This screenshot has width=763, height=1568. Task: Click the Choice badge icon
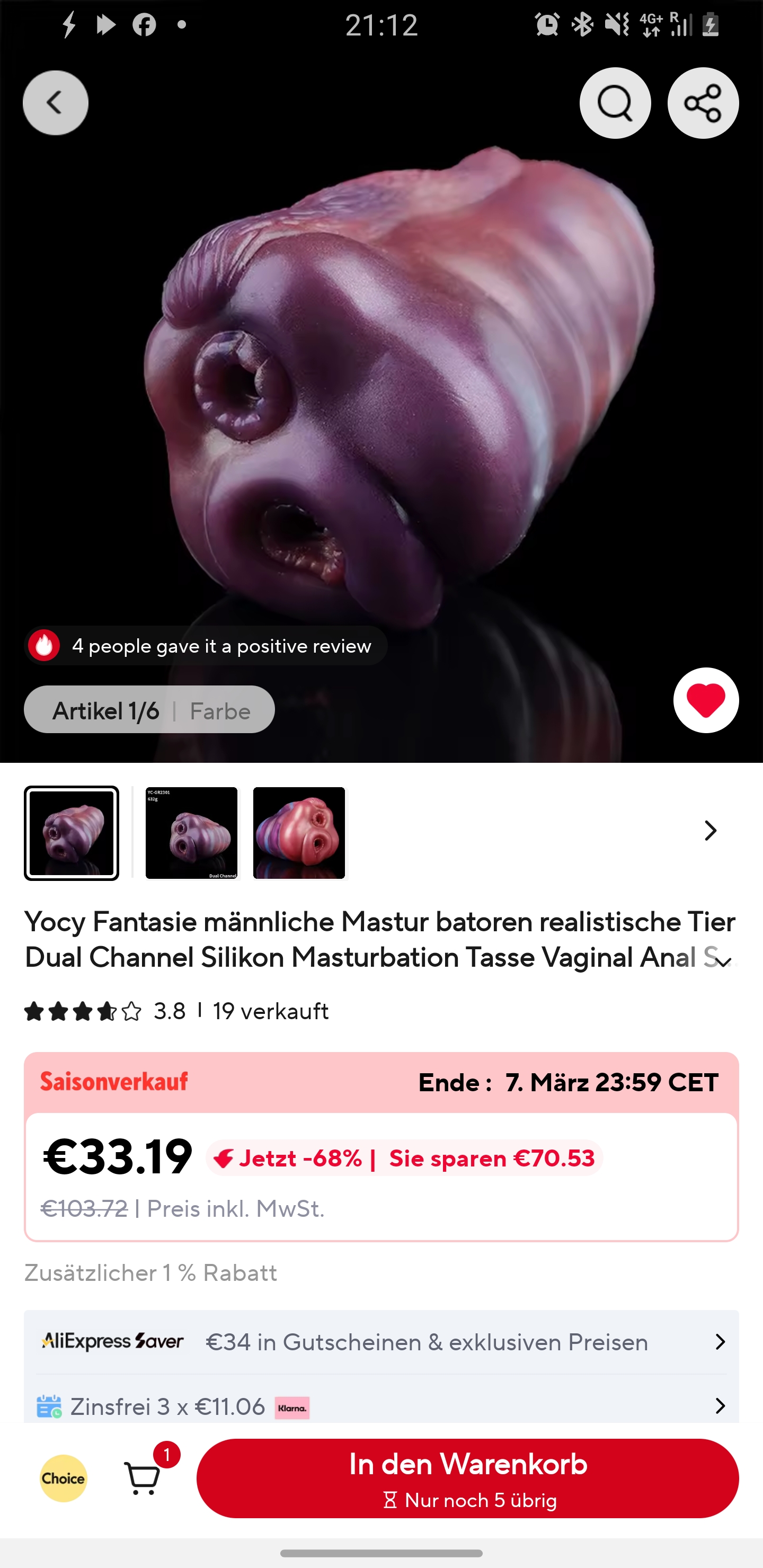click(x=63, y=1478)
